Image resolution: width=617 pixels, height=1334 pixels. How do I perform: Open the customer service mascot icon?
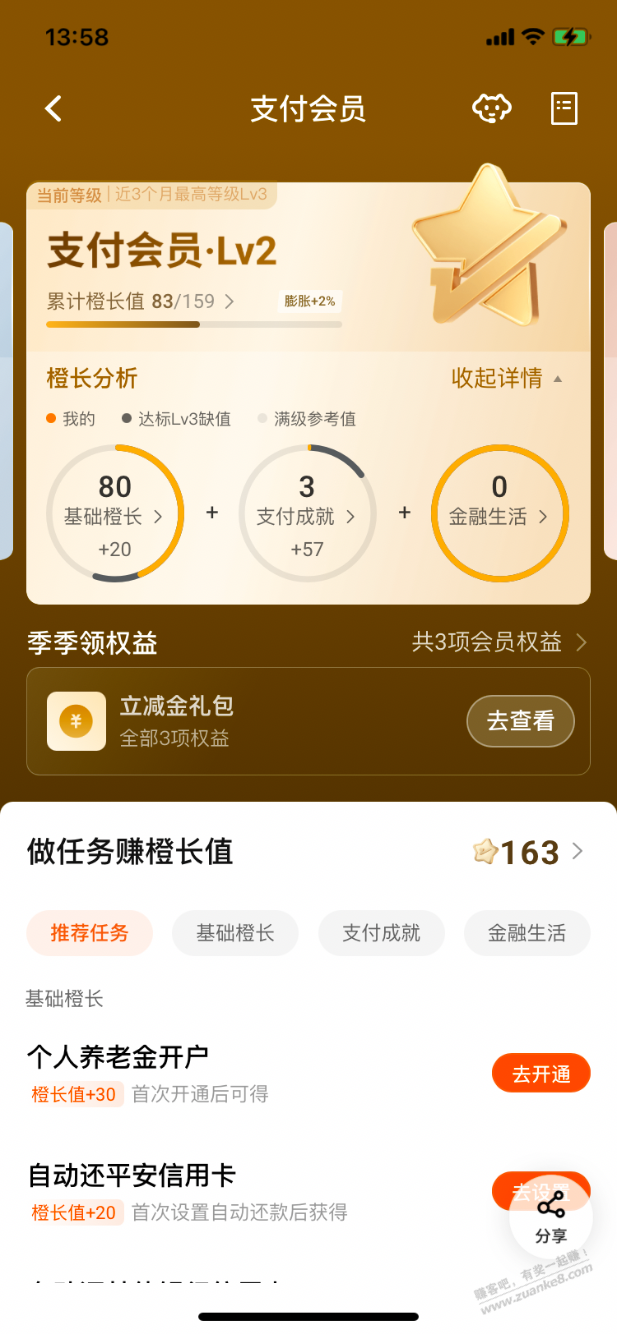pos(491,108)
